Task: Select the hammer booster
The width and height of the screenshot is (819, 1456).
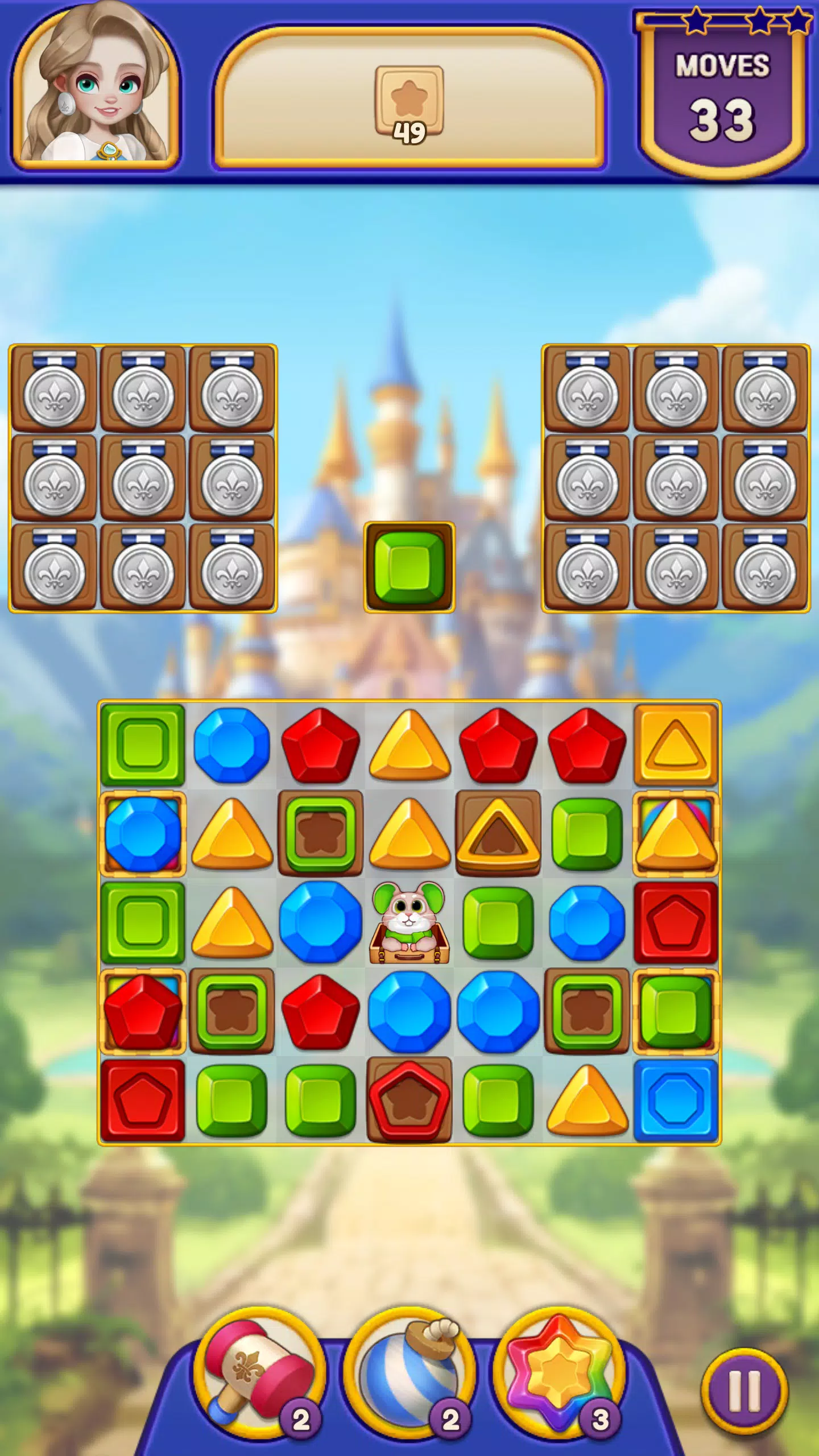Action: [259, 1374]
